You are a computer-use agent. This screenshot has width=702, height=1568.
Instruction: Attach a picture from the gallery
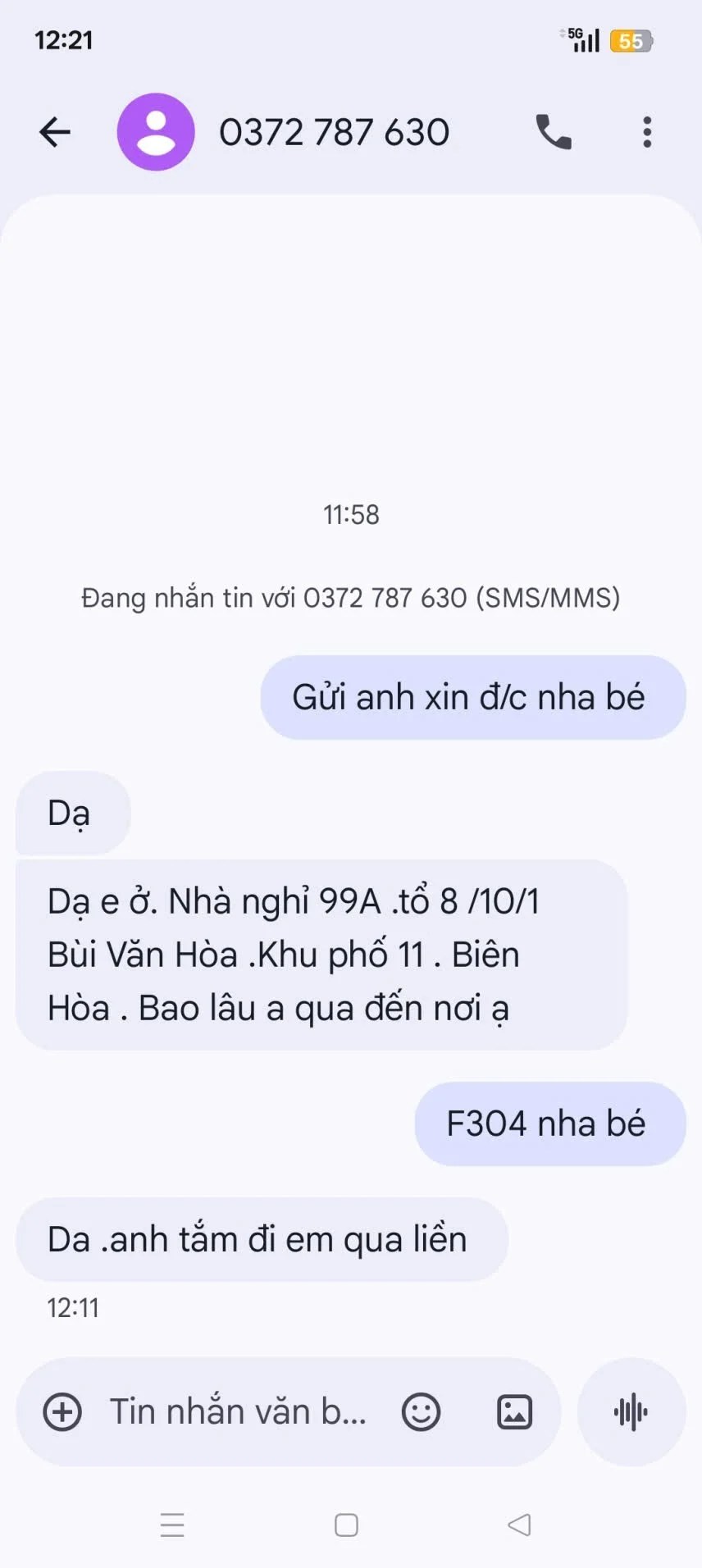[515, 1412]
